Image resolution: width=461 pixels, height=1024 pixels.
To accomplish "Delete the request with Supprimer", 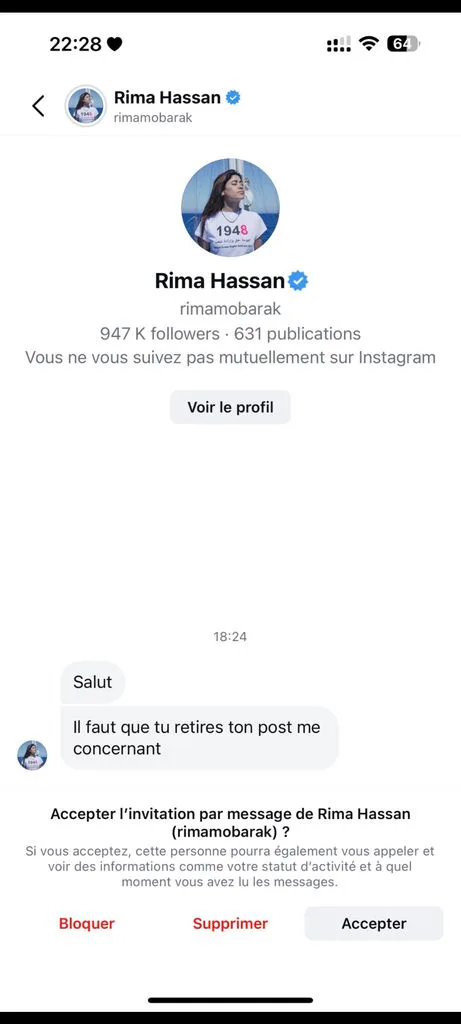I will pos(230,923).
